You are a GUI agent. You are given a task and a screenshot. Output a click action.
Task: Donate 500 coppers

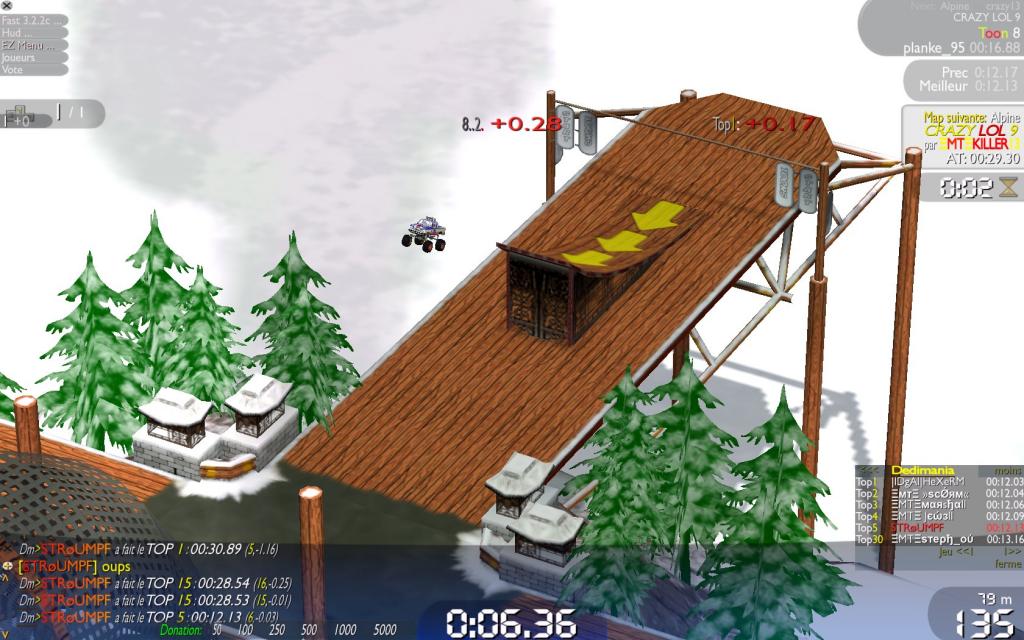pyautogui.click(x=309, y=631)
